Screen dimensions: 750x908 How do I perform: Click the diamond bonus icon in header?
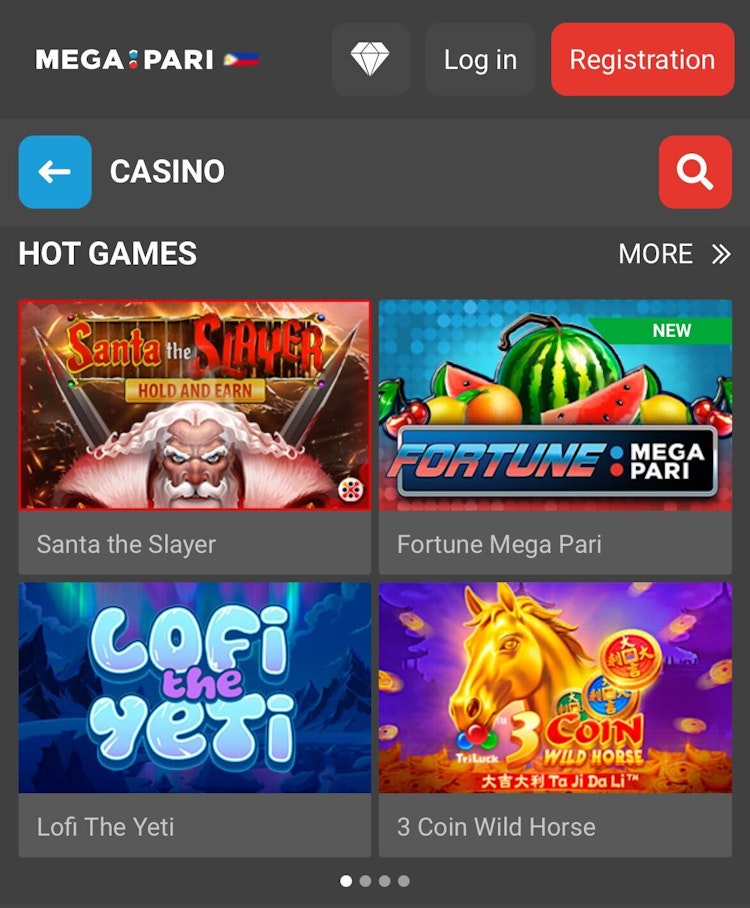coord(371,59)
